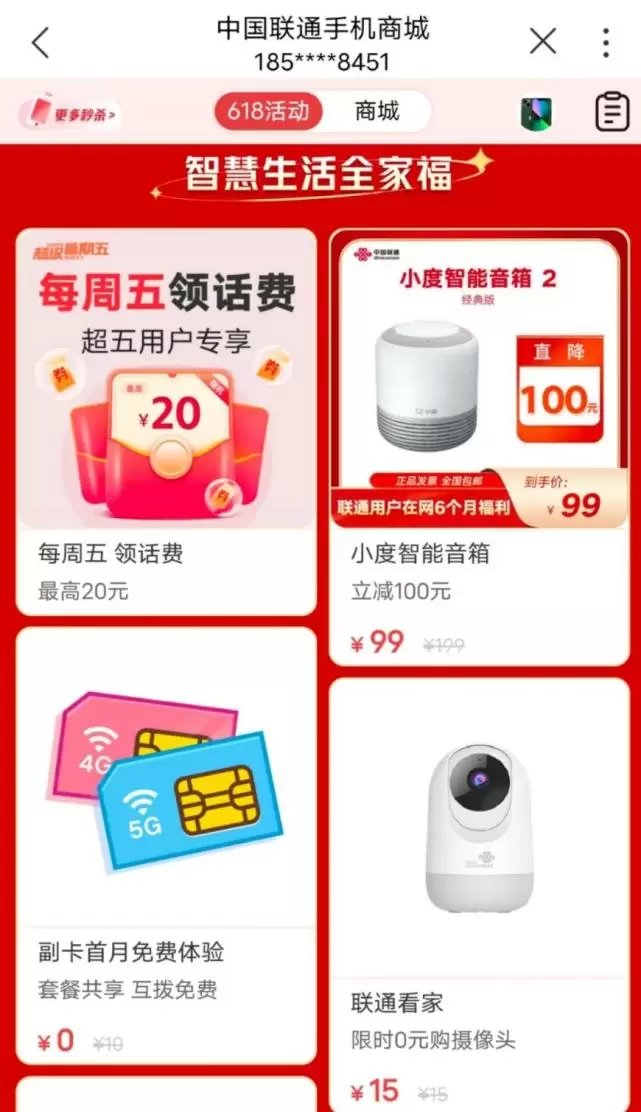The width and height of the screenshot is (641, 1112).
Task: Open the 每周五 领话费 card
Action: [166, 420]
